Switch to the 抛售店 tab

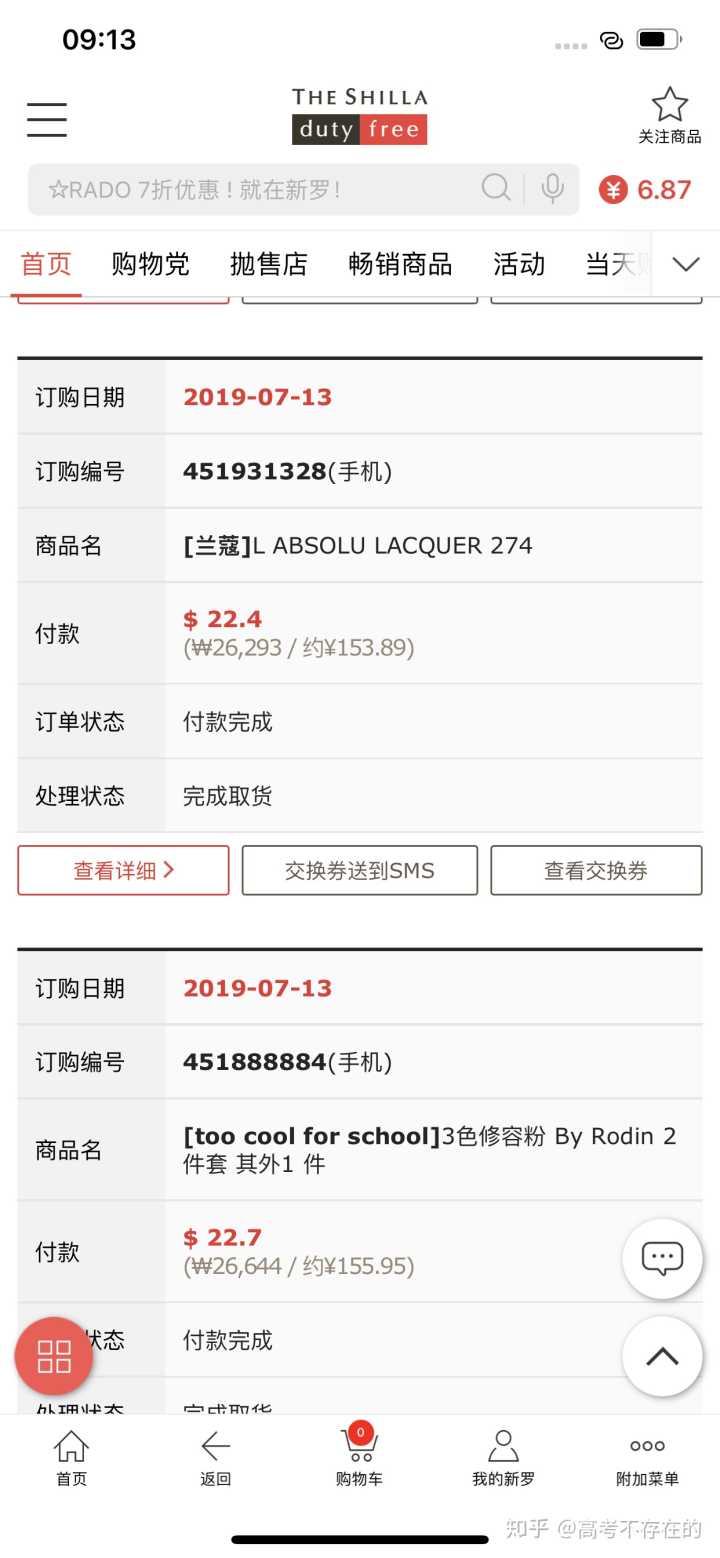pos(268,264)
